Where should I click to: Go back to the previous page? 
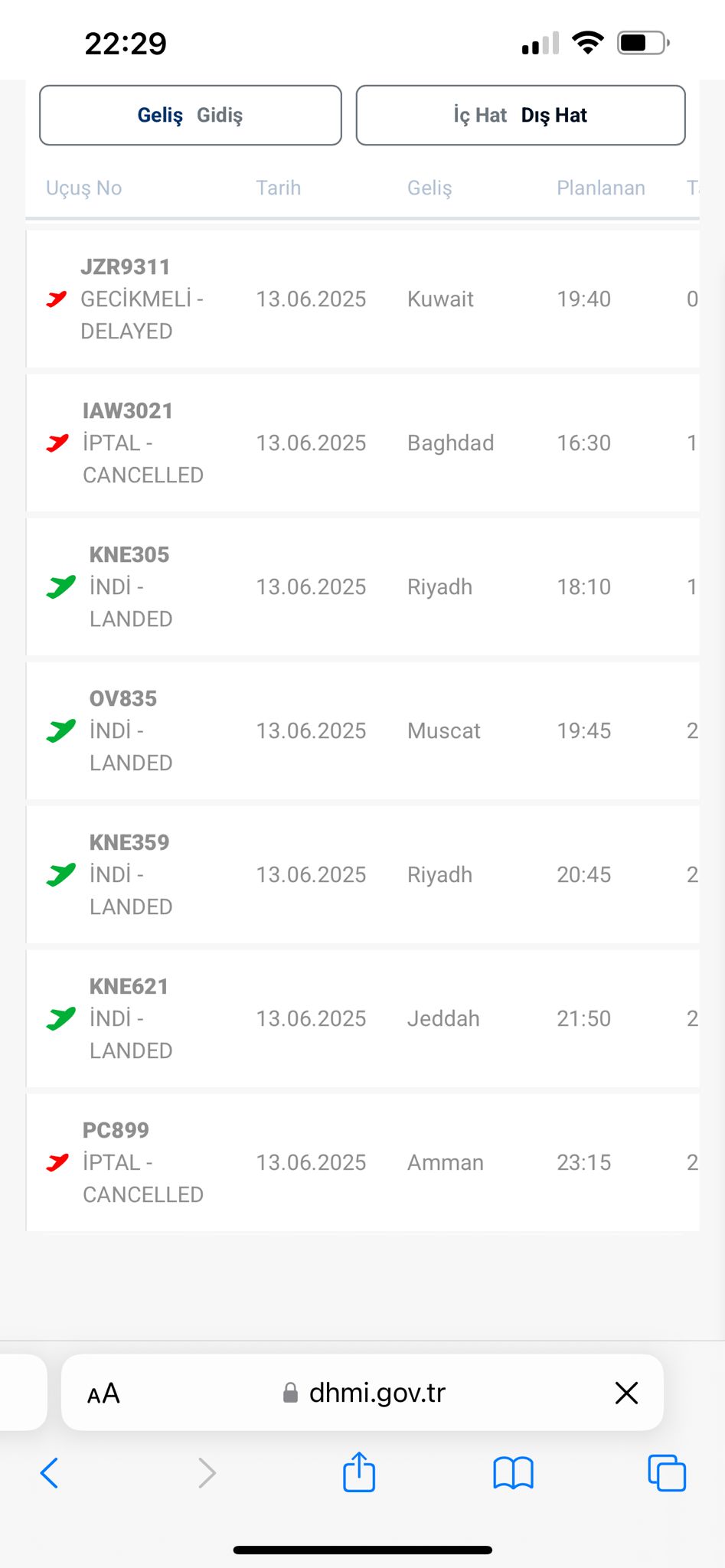[49, 1472]
